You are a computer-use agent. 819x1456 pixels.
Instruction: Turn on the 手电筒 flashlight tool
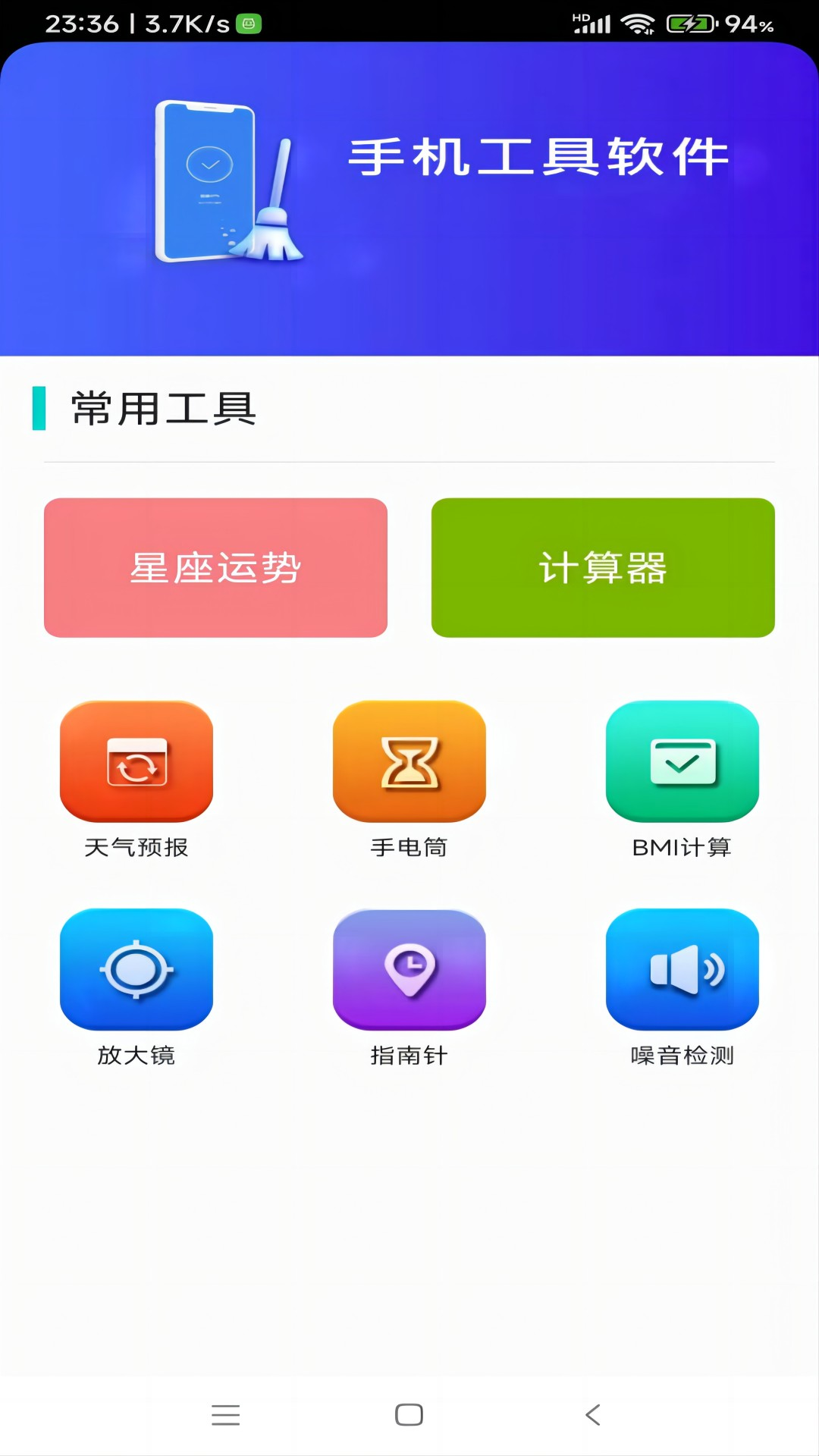[409, 762]
